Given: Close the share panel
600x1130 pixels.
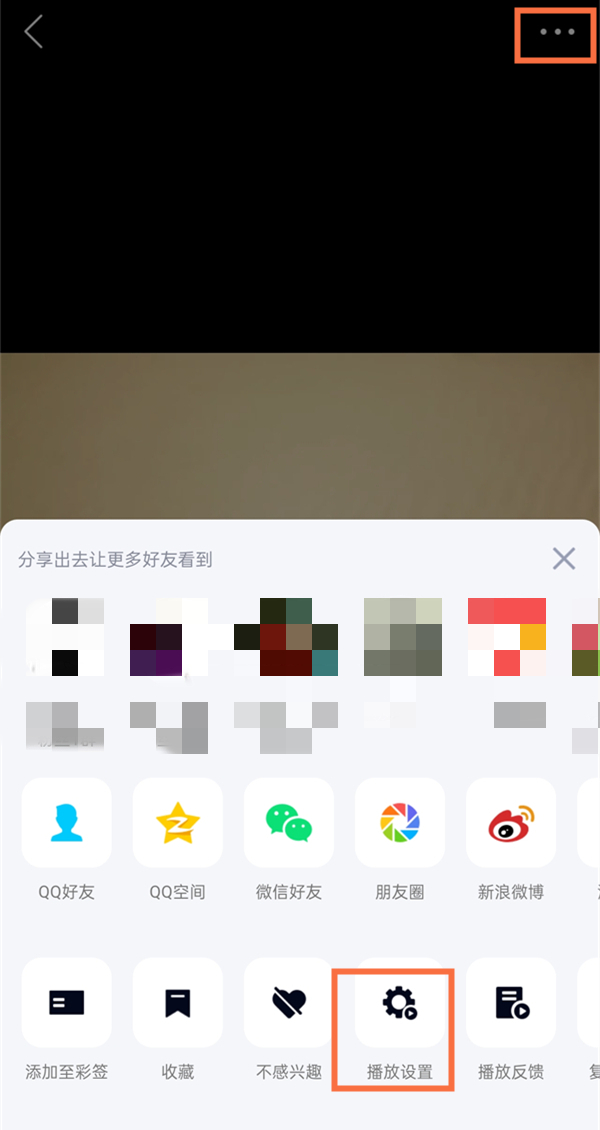Looking at the screenshot, I should click(564, 558).
